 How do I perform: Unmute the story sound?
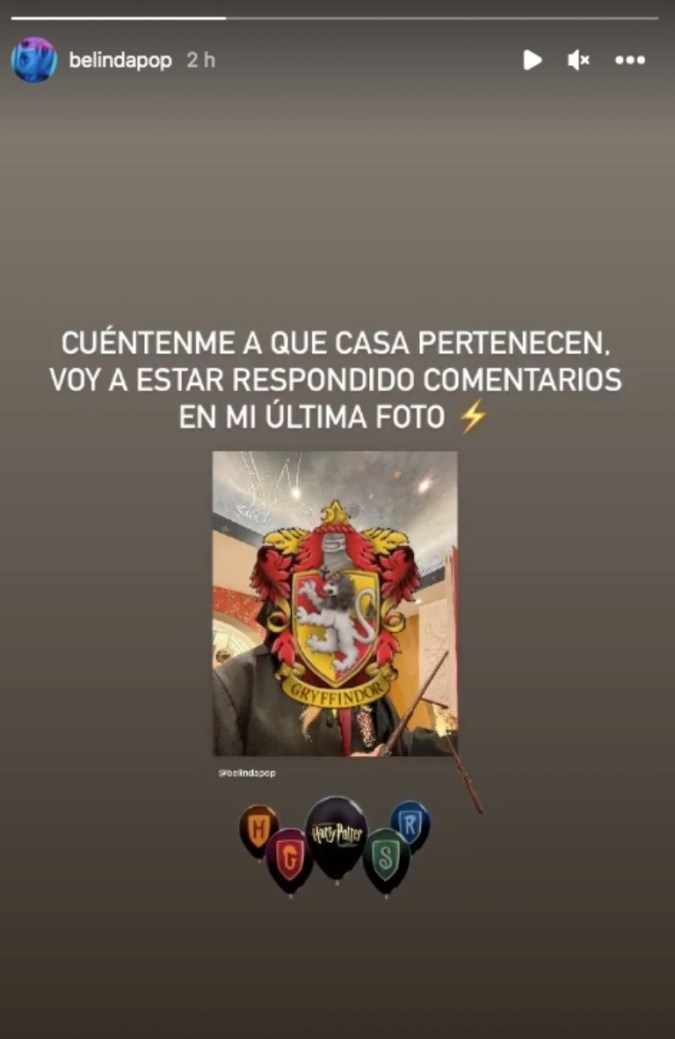click(x=578, y=60)
